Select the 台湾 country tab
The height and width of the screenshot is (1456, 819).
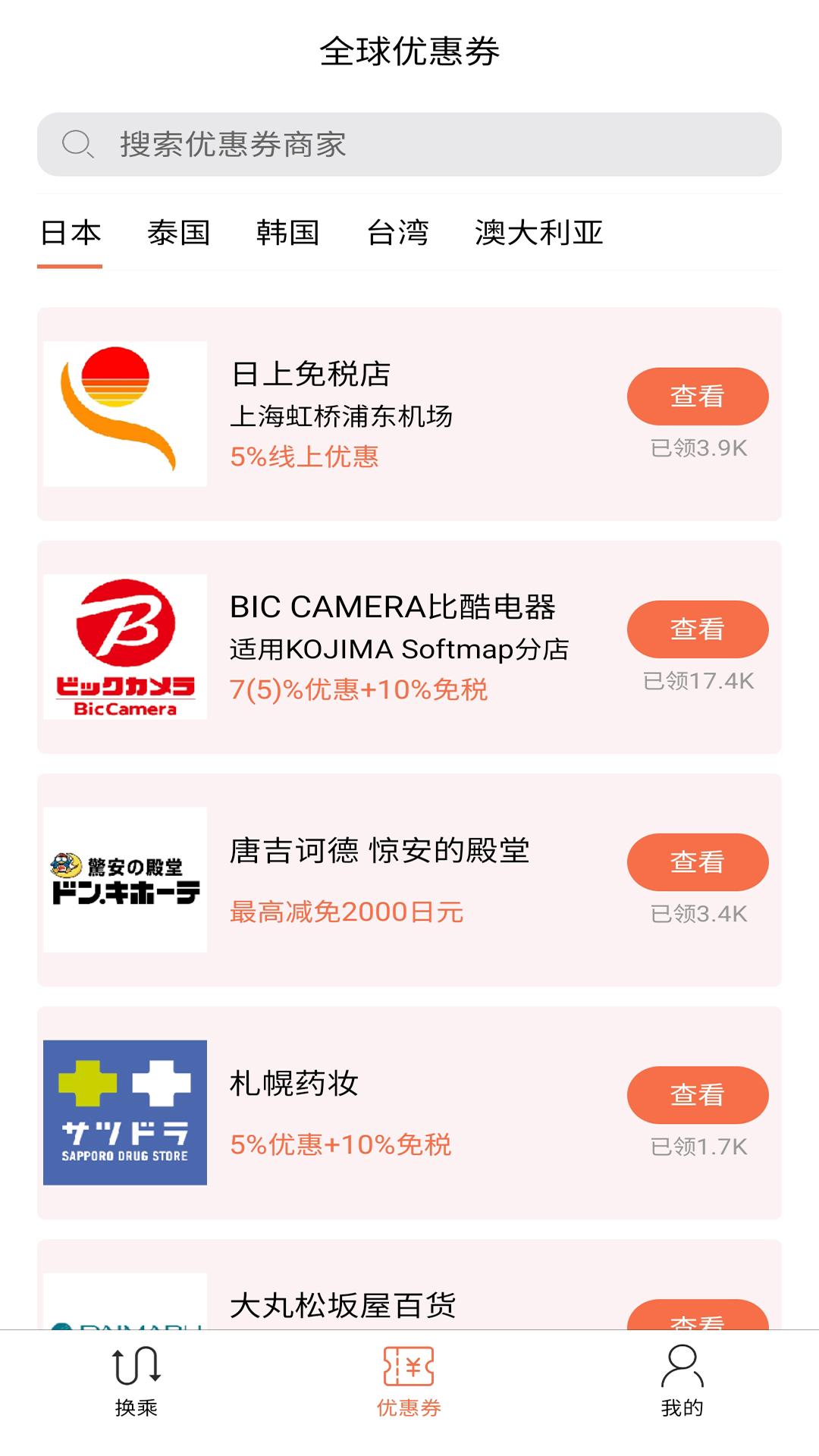click(397, 234)
